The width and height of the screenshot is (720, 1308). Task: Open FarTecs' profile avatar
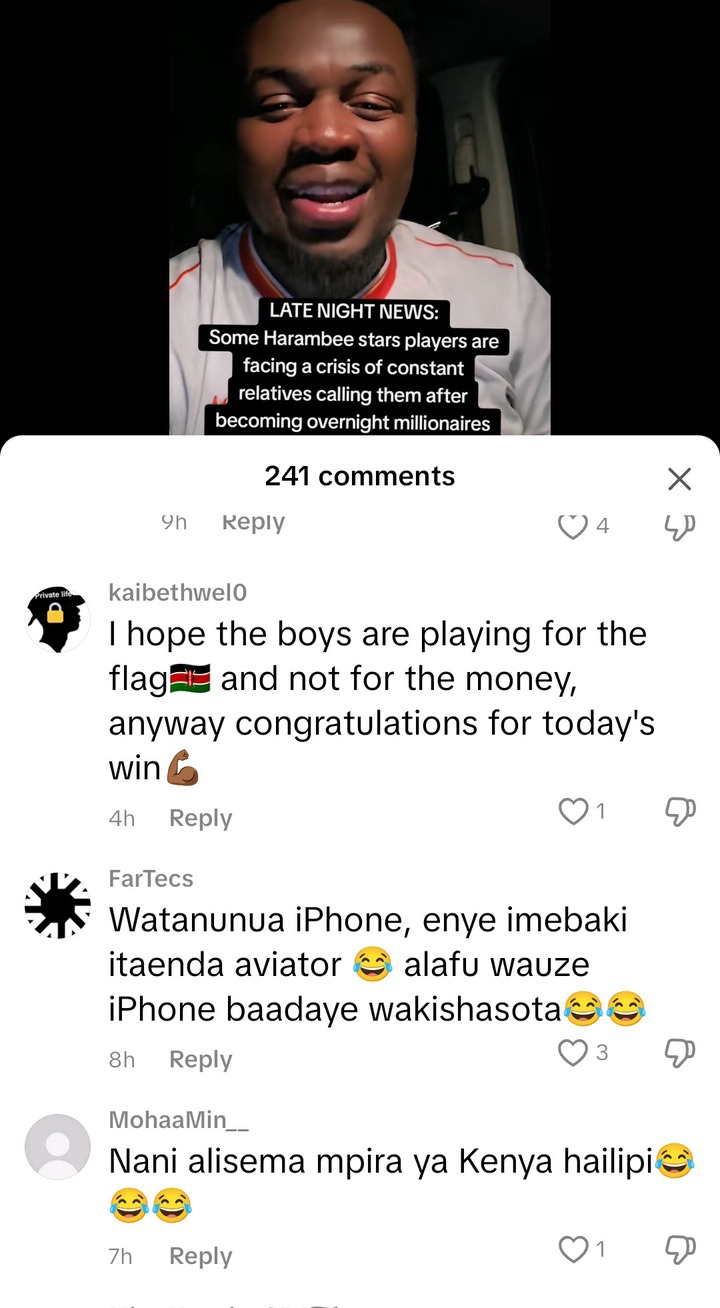(x=57, y=906)
